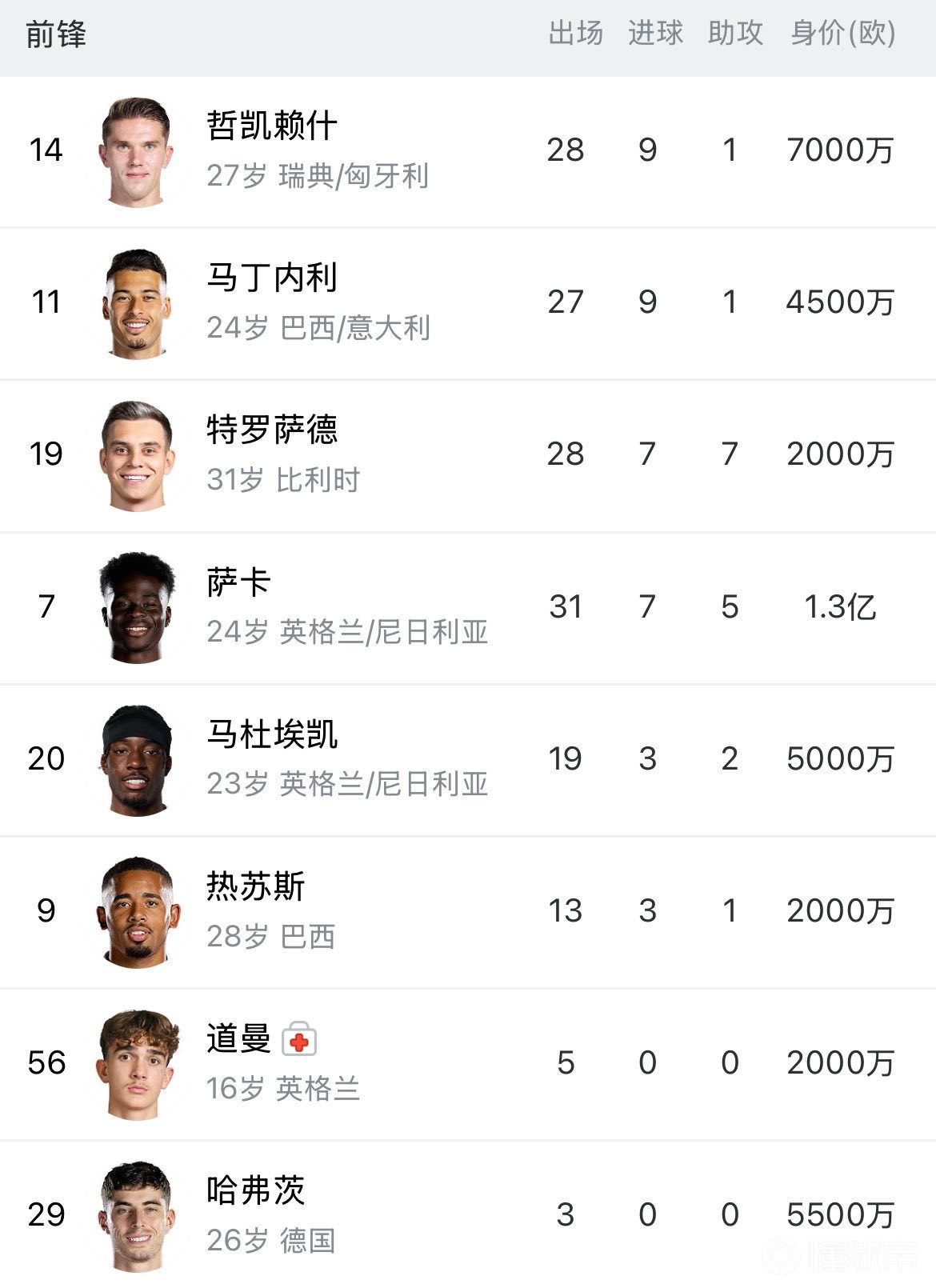Open 哲凯赖什 player profile
Viewport: 936px width, 1288px height.
pyautogui.click(x=272, y=126)
